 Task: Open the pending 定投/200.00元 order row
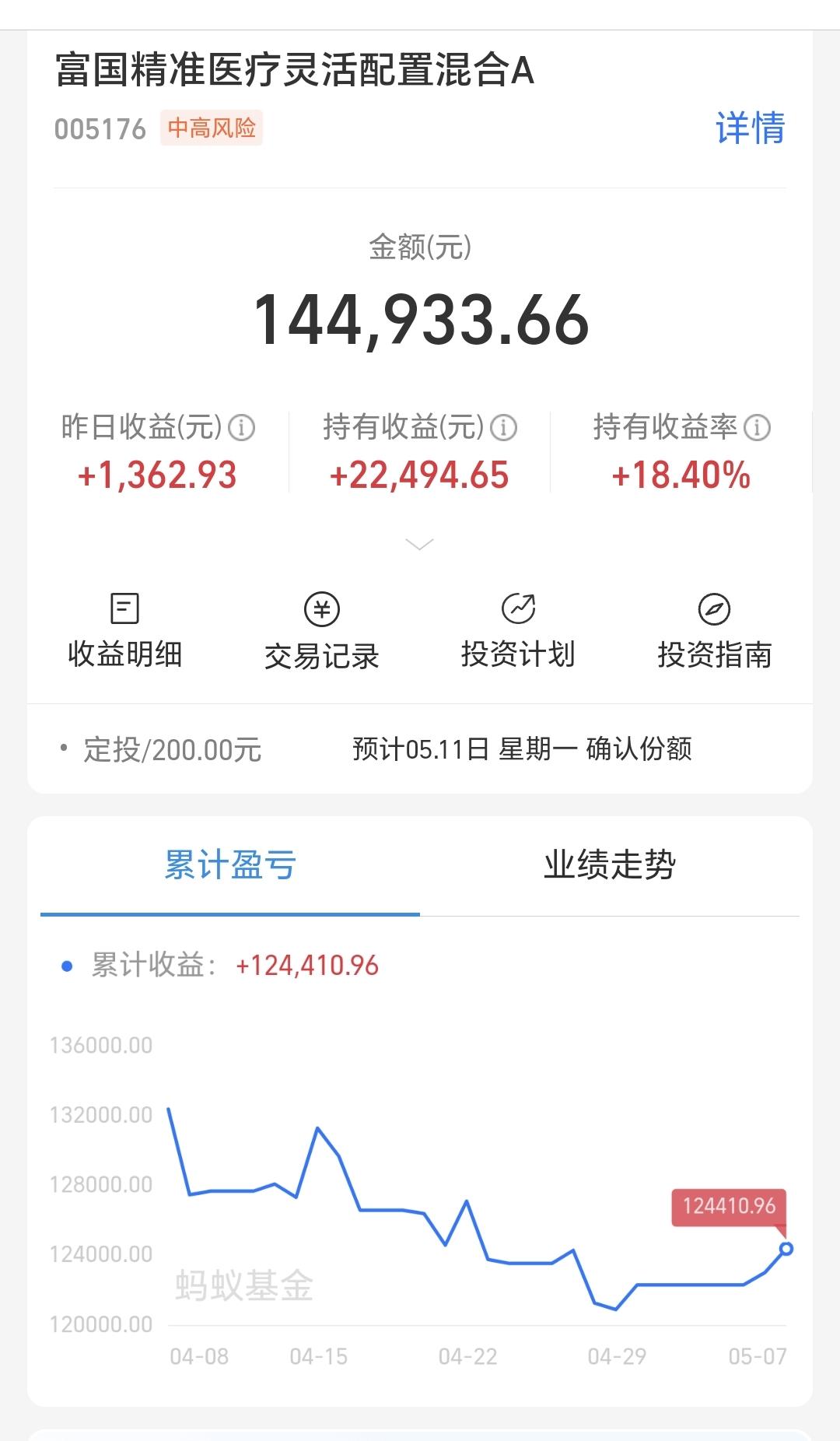pyautogui.click(x=420, y=749)
